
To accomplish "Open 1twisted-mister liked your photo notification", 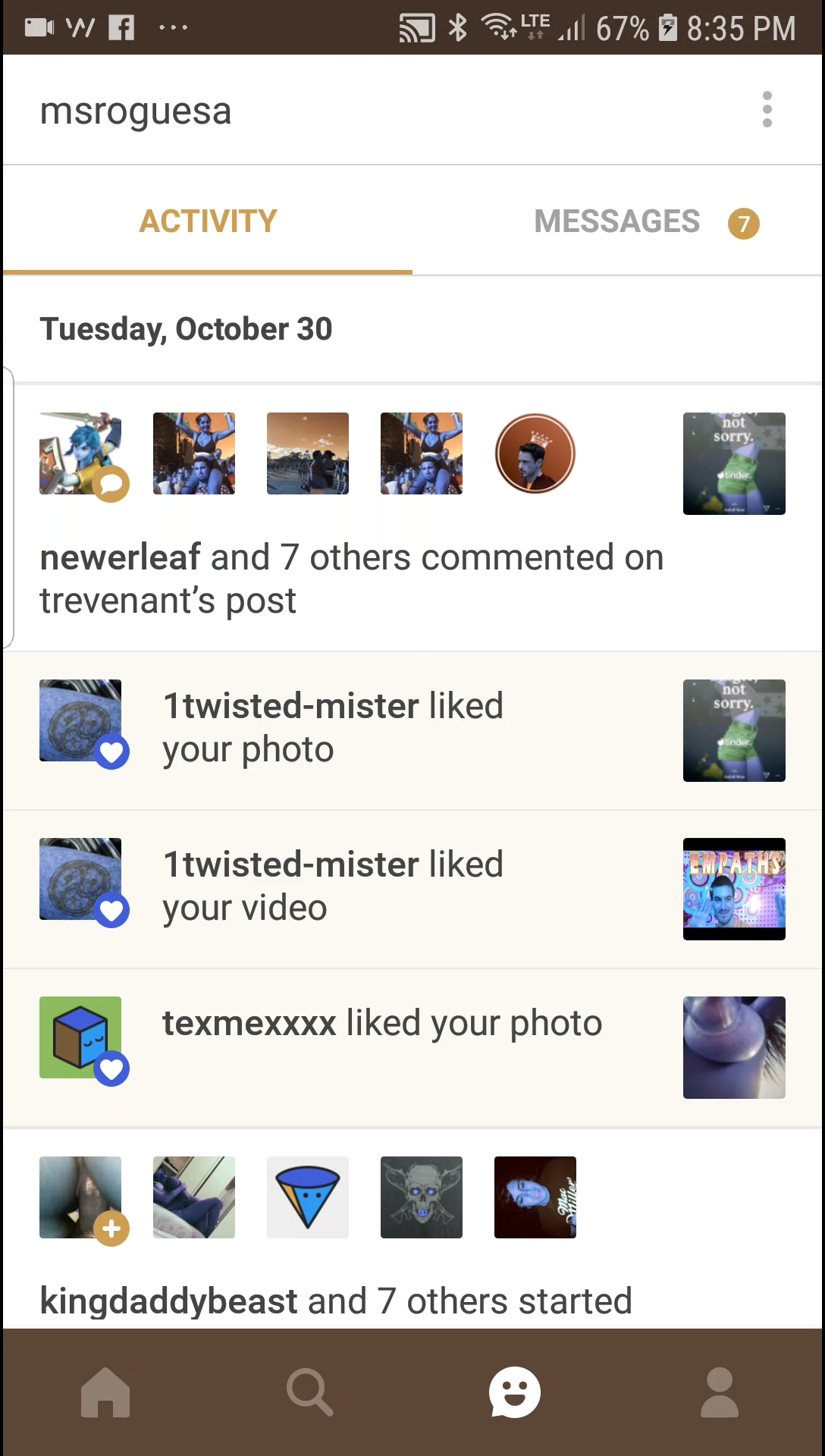I will point(334,728).
